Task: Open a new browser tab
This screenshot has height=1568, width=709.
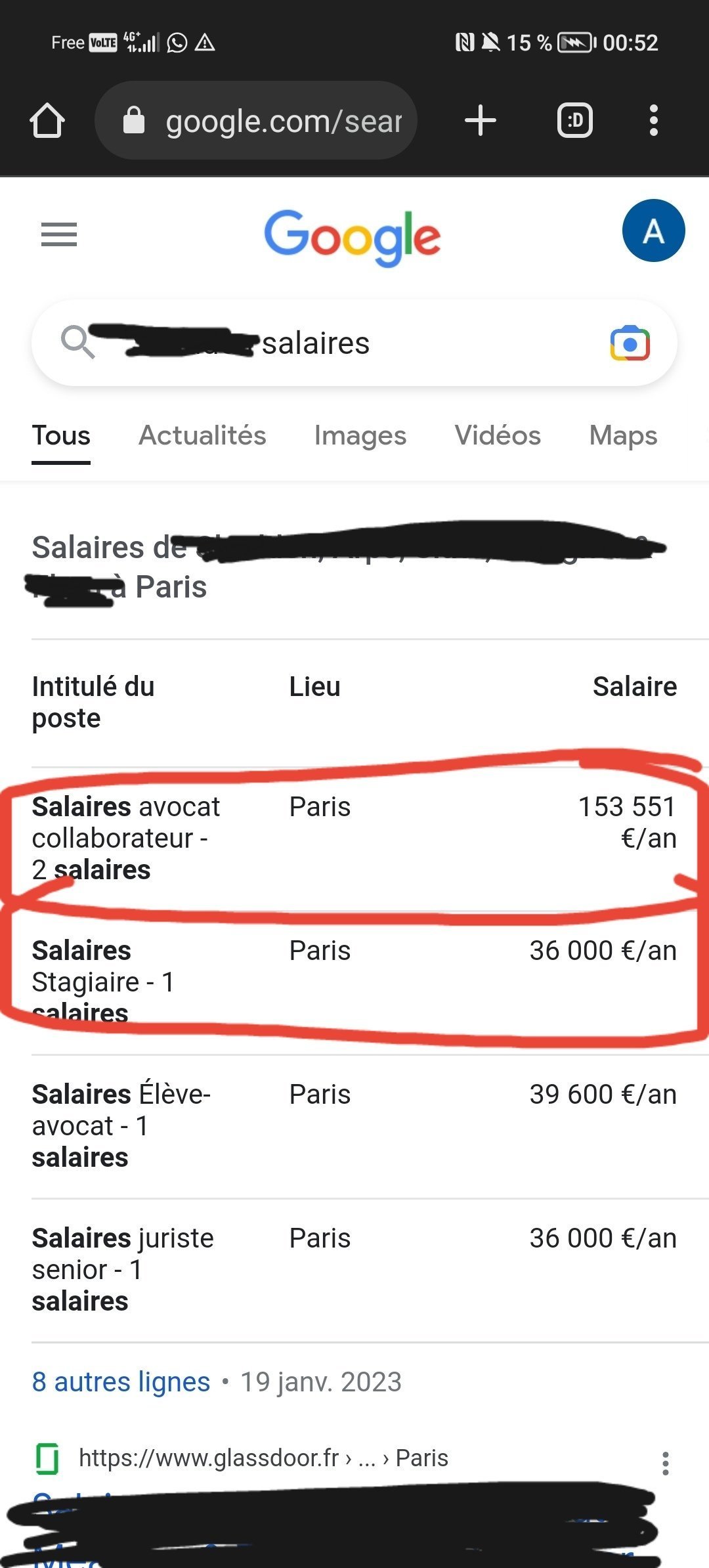Action: tap(481, 121)
